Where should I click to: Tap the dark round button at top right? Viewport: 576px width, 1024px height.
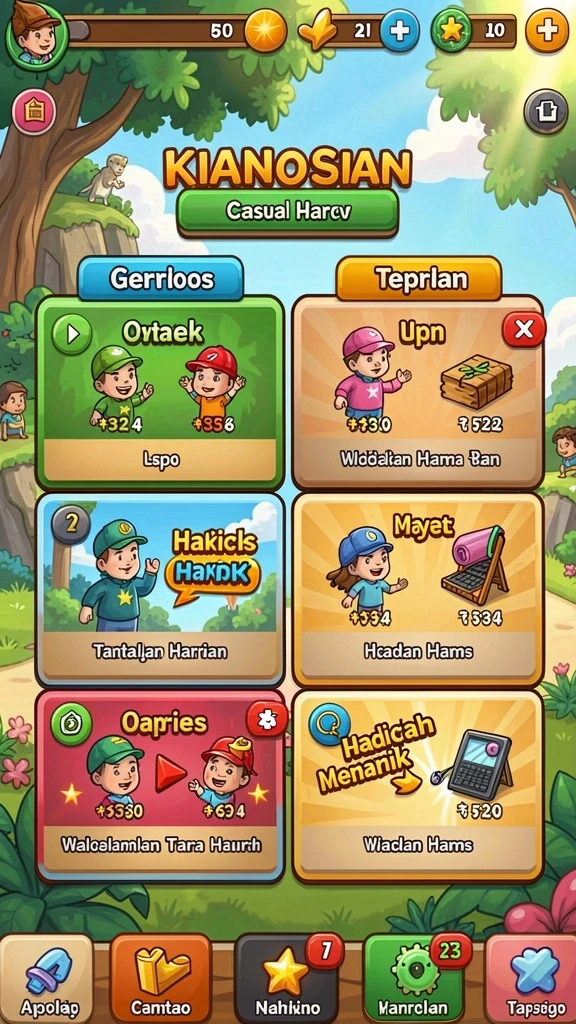[x=545, y=112]
